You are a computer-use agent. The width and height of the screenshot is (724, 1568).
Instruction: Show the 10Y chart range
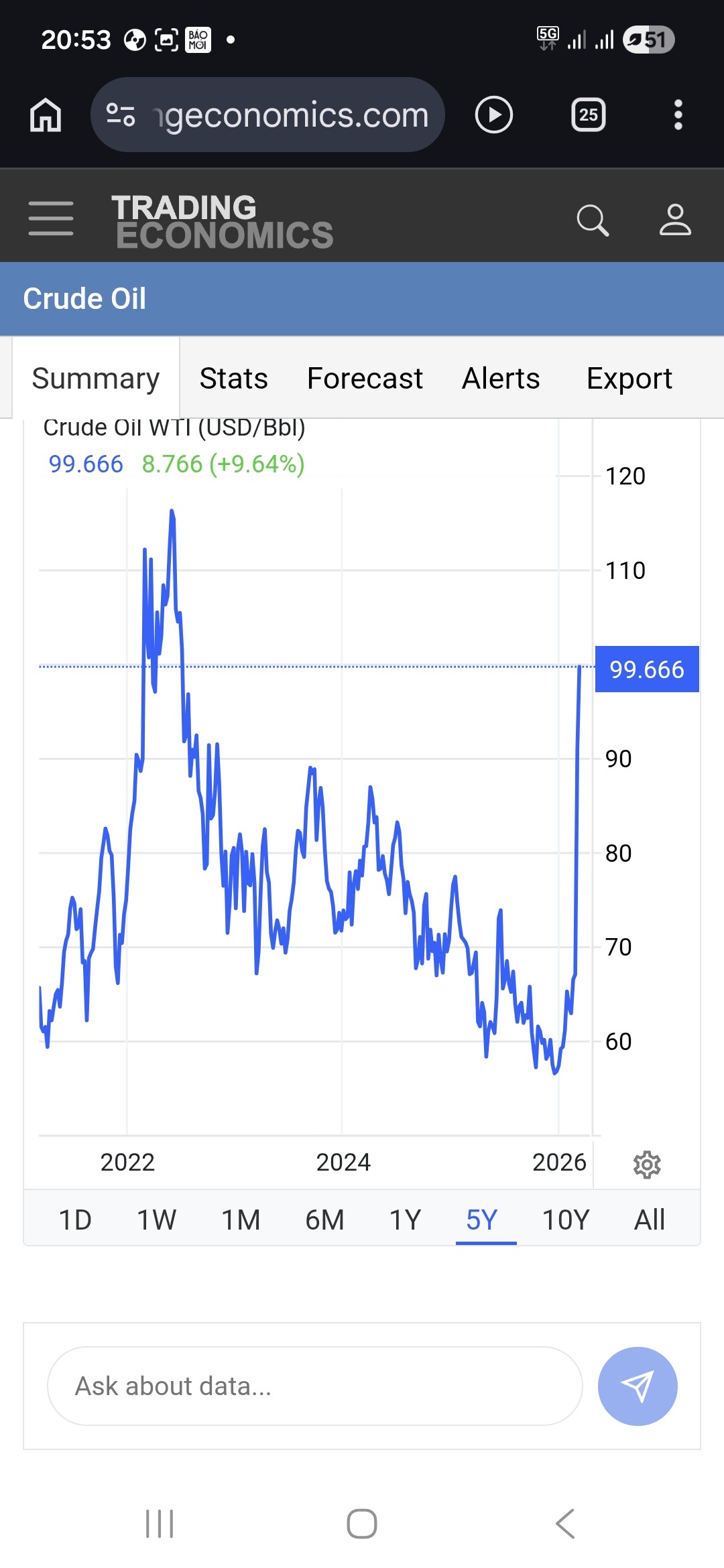[x=566, y=1220]
